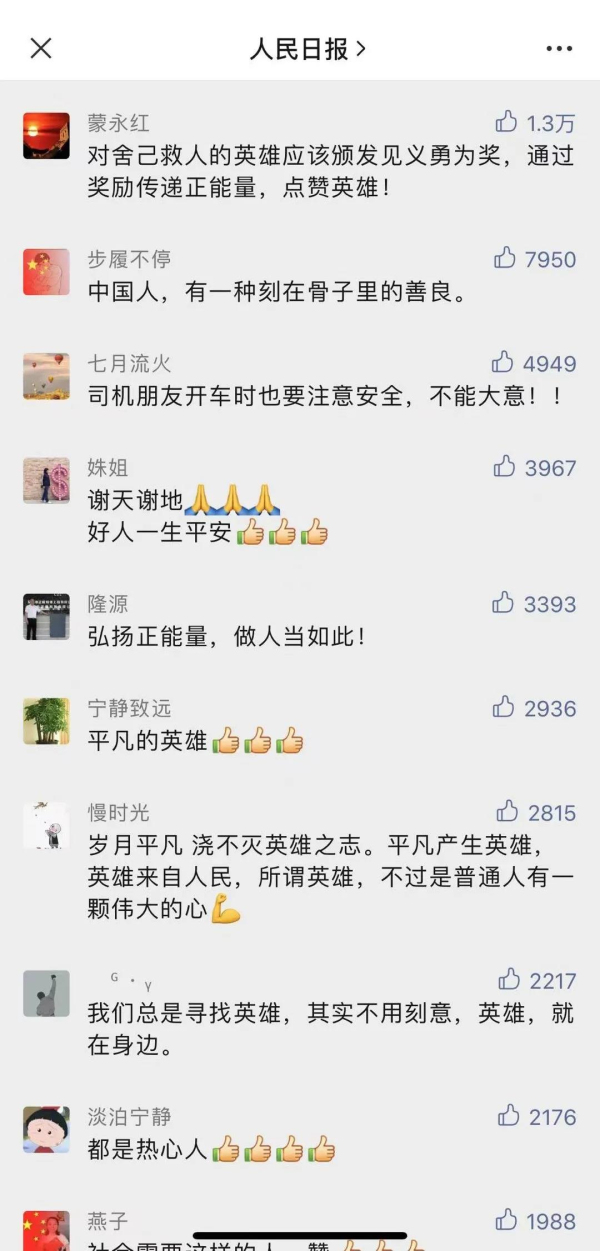600x1251 pixels.
Task: Like 隆源's comment
Action: (503, 604)
